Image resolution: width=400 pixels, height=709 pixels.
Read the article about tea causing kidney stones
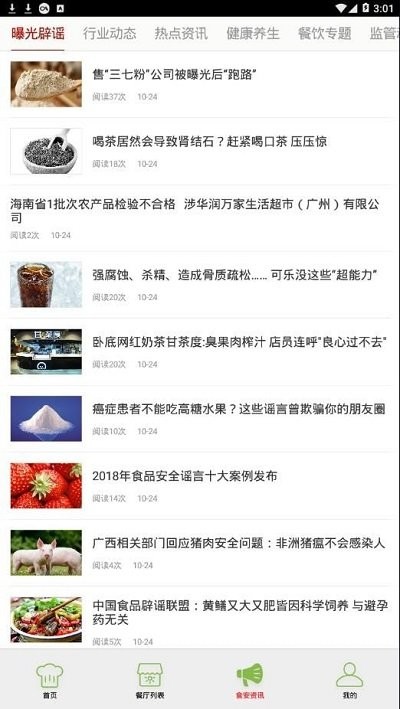[x=200, y=151]
